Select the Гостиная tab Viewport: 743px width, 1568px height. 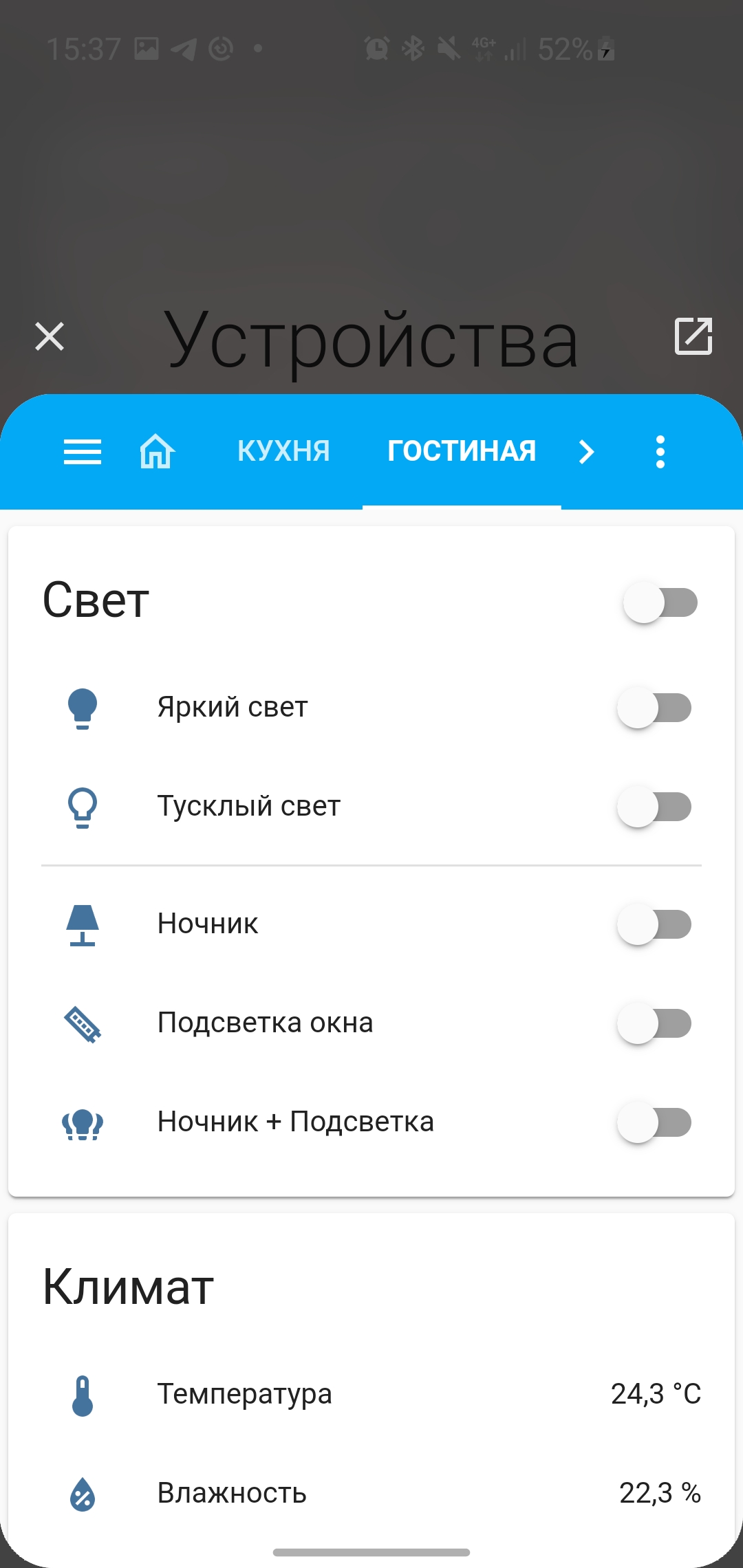(462, 452)
